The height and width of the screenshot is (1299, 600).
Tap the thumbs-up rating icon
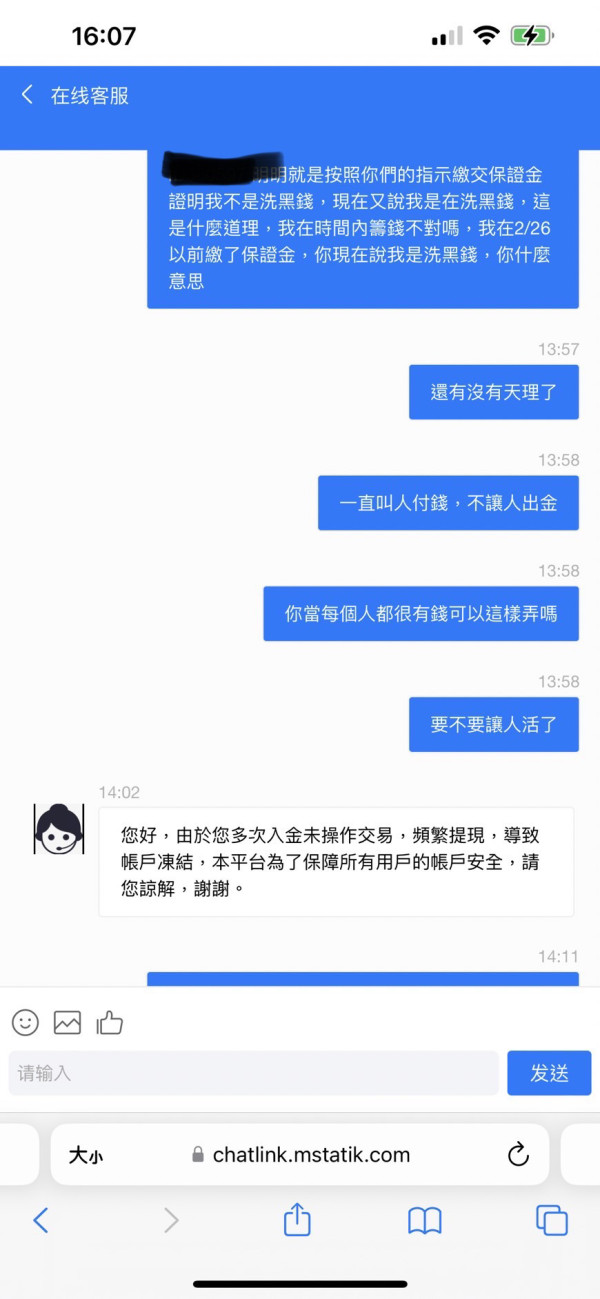pyautogui.click(x=109, y=1022)
